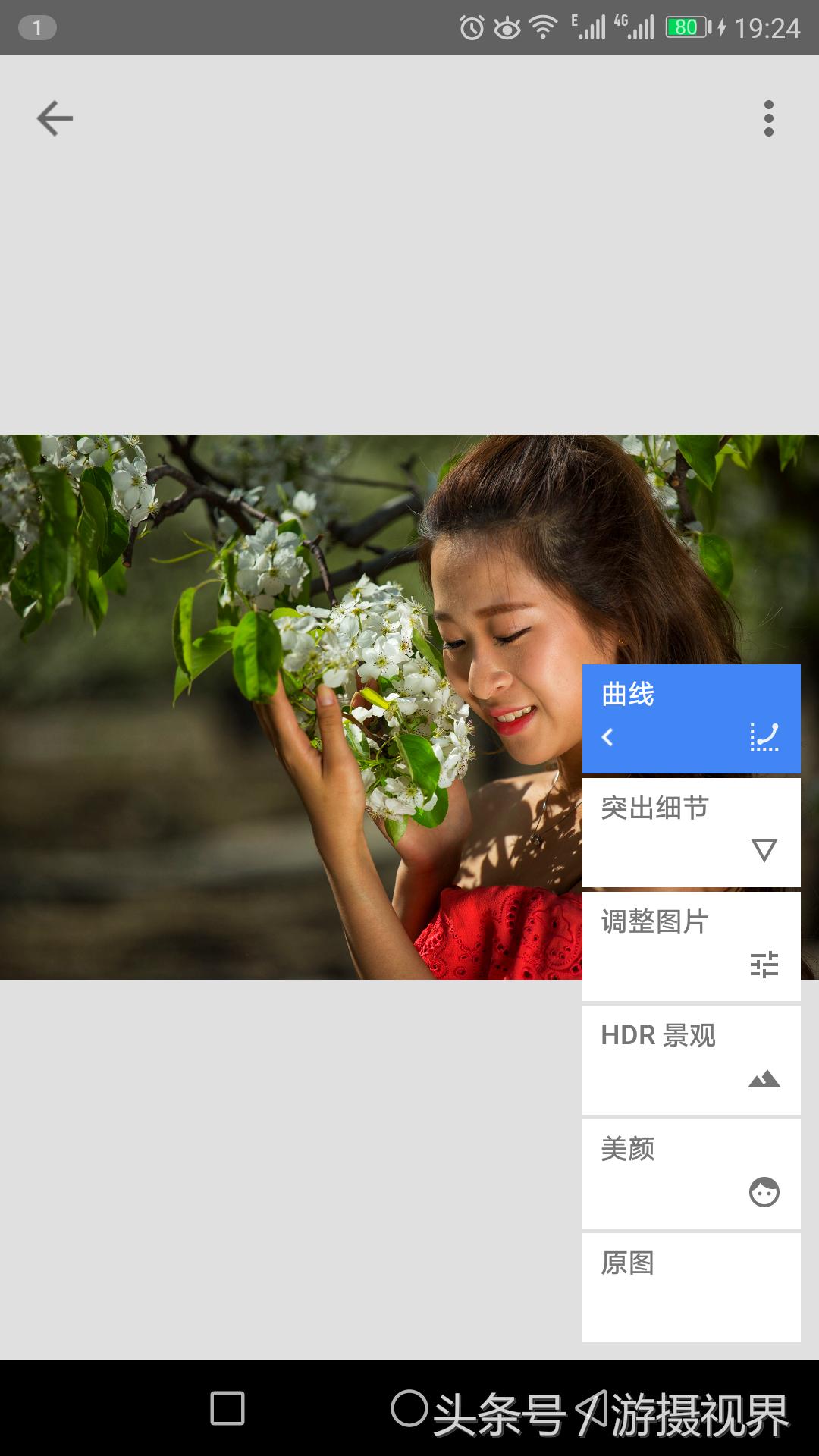The width and height of the screenshot is (819, 1456).
Task: Open 突出细节 using the triangle icon
Action: point(766,850)
